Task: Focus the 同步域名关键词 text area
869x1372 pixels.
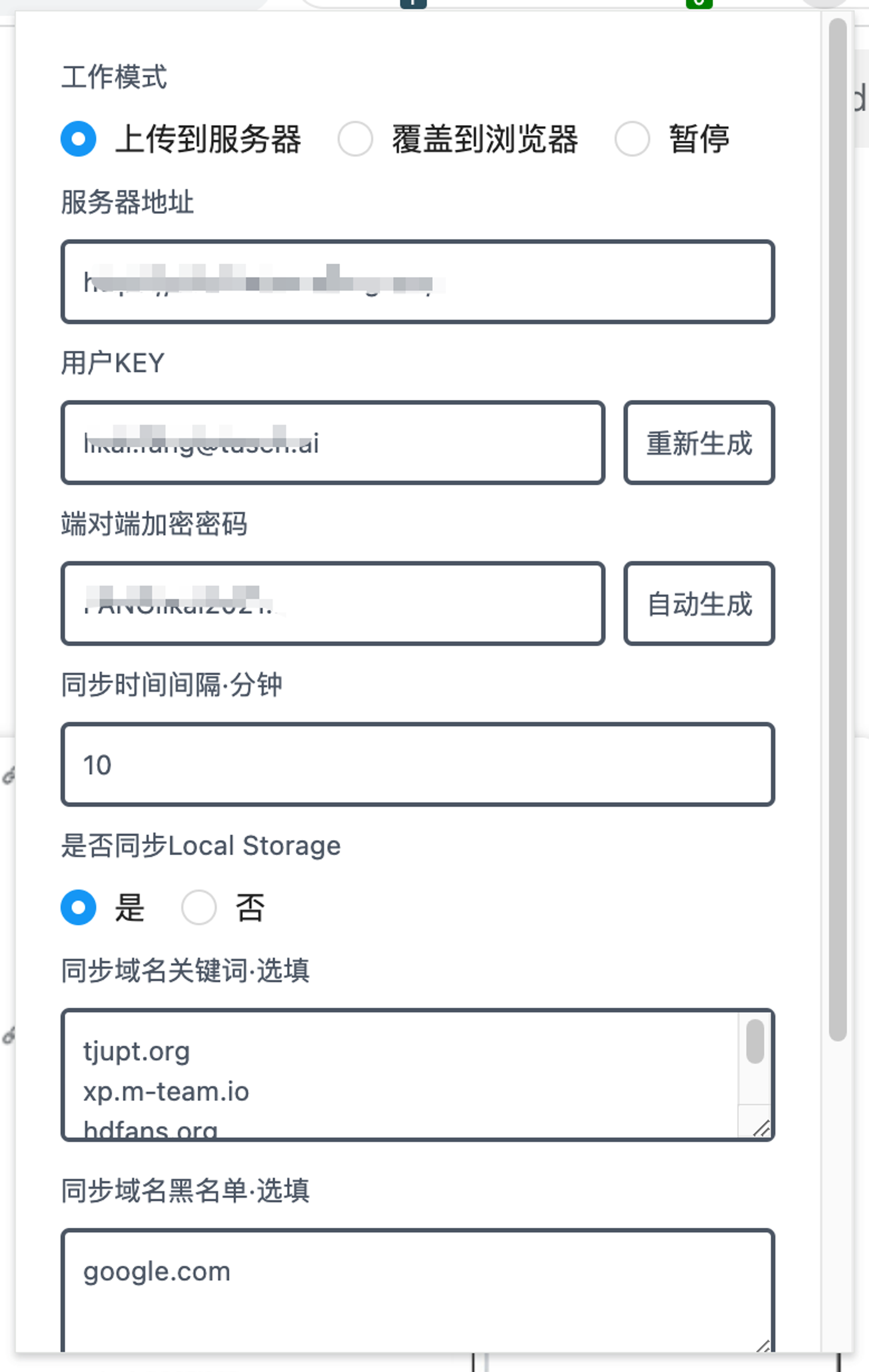Action: (399, 1074)
